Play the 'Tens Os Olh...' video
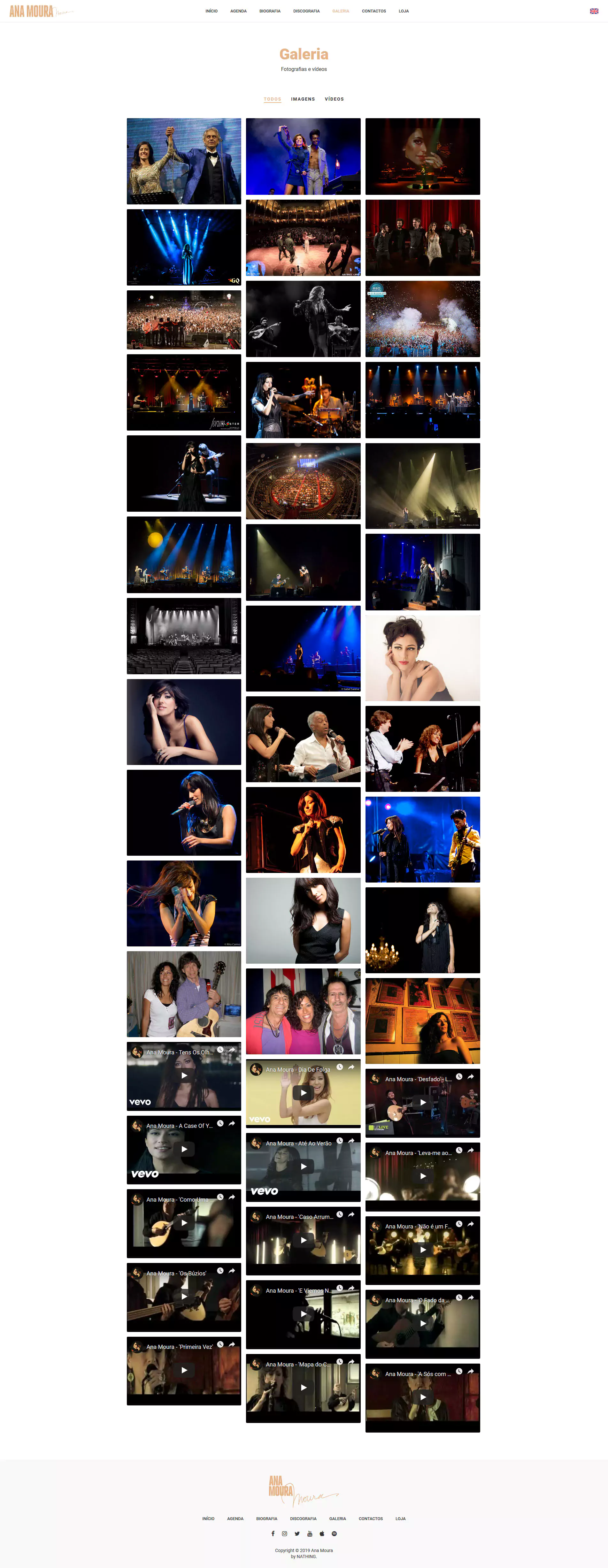 point(184,1075)
